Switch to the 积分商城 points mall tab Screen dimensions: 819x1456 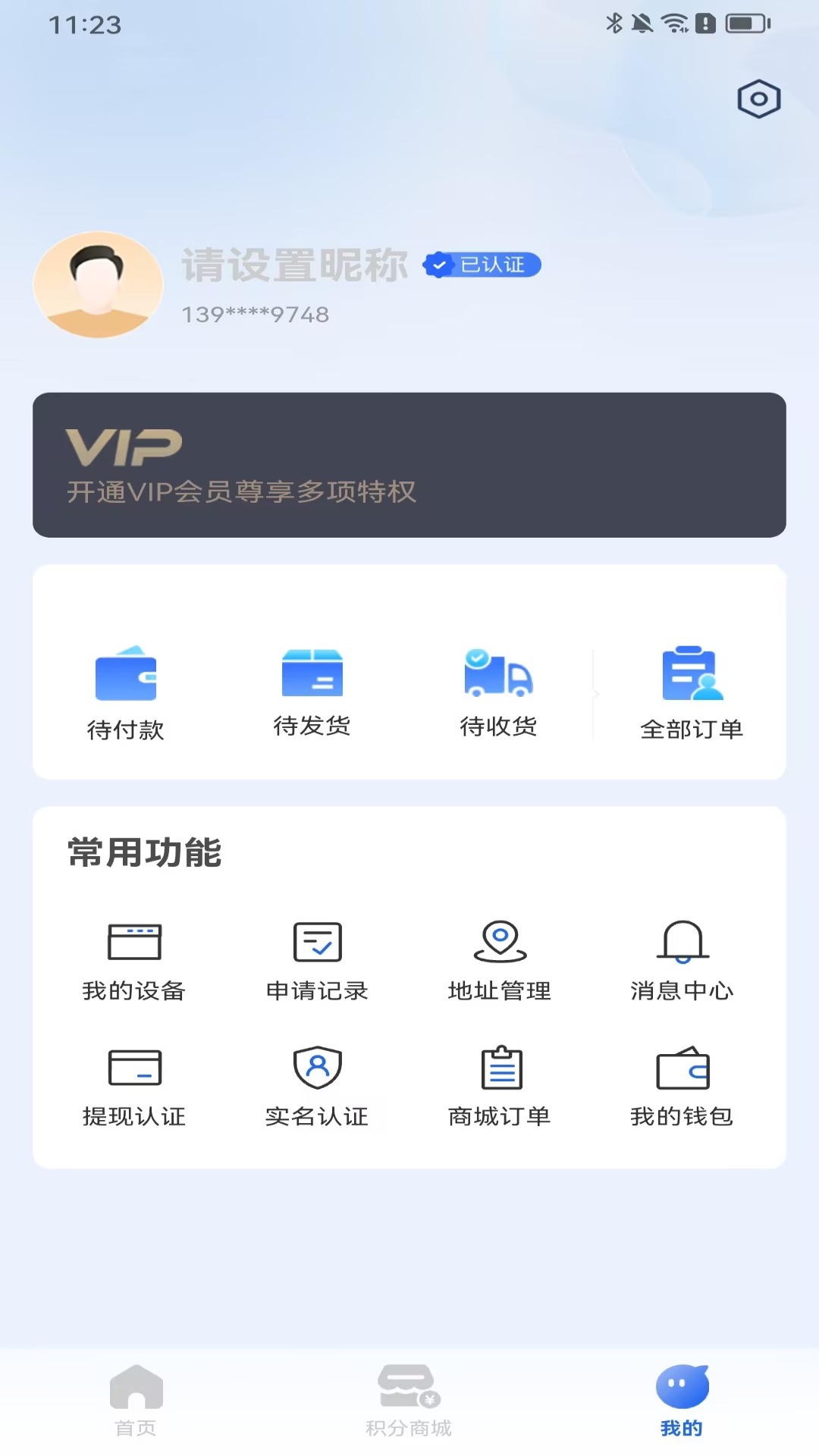pyautogui.click(x=409, y=1401)
